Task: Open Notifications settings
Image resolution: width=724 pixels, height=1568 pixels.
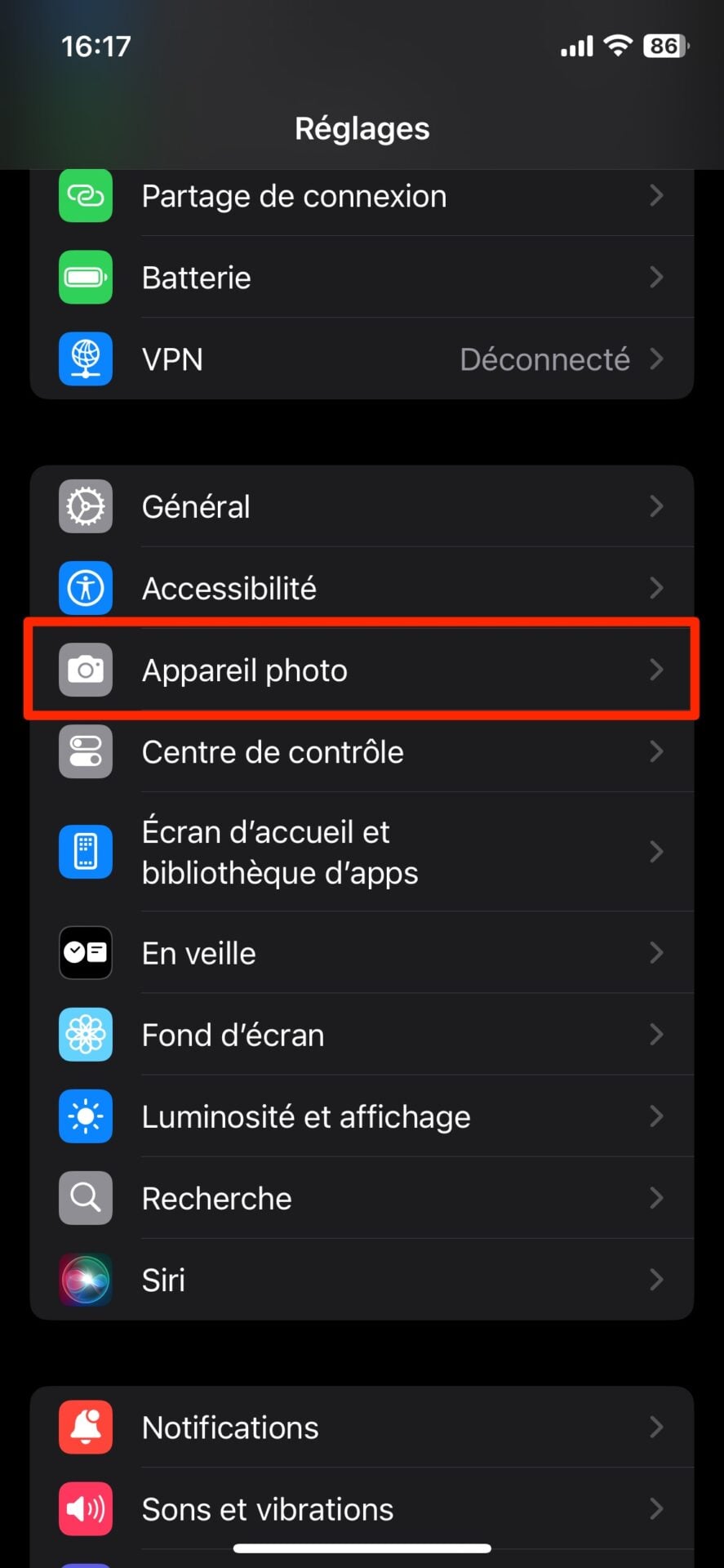Action: [x=362, y=1428]
